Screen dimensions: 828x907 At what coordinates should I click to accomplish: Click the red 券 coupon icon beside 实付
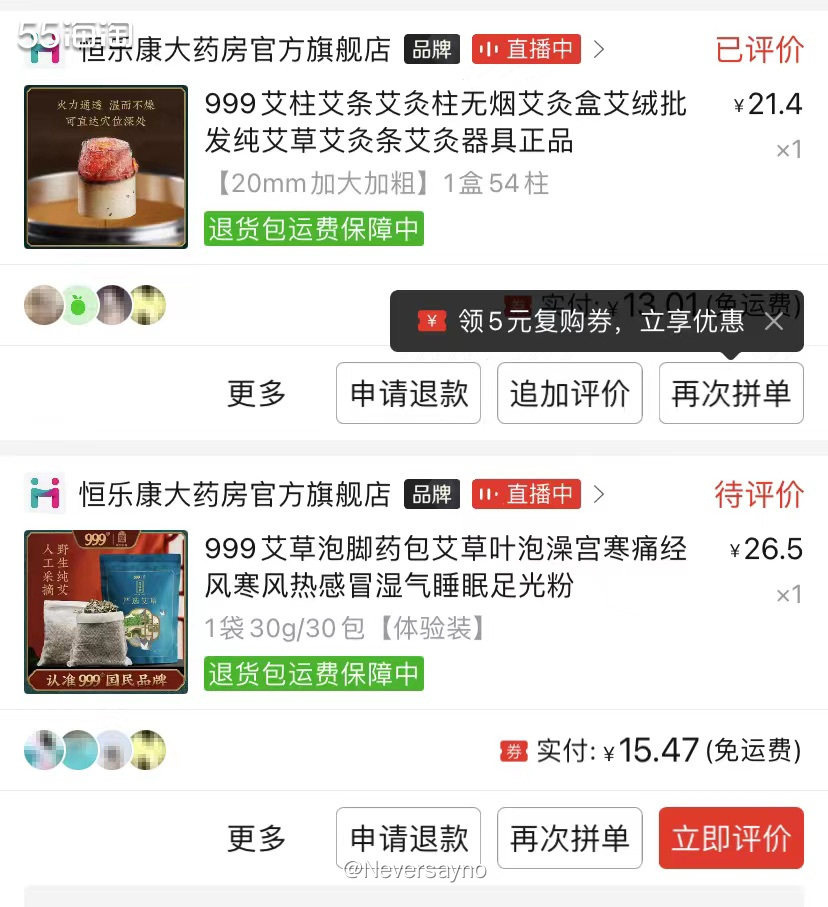pyautogui.click(x=514, y=751)
